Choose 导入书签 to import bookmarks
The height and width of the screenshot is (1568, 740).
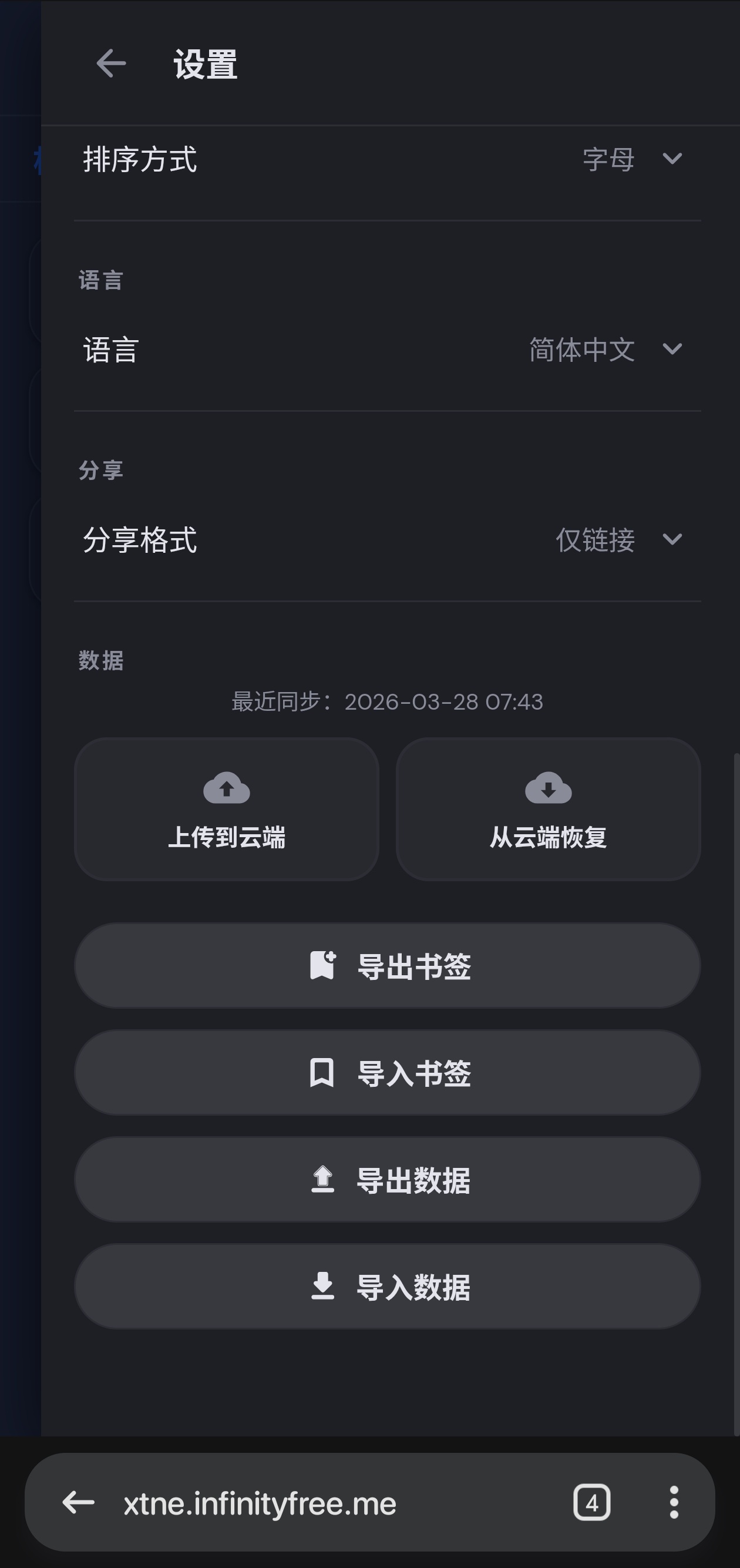point(387,1073)
